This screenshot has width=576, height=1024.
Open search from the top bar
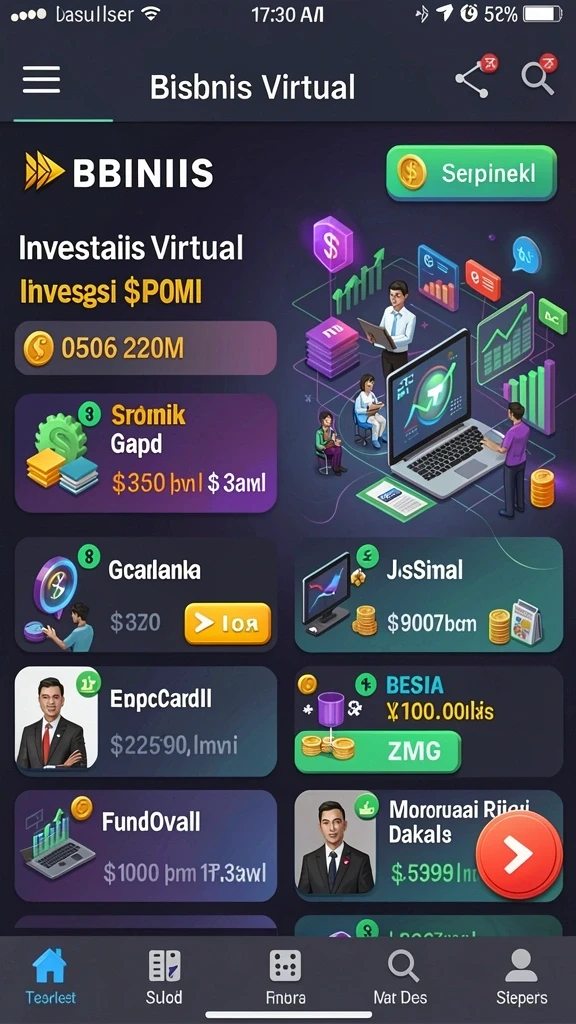click(538, 77)
